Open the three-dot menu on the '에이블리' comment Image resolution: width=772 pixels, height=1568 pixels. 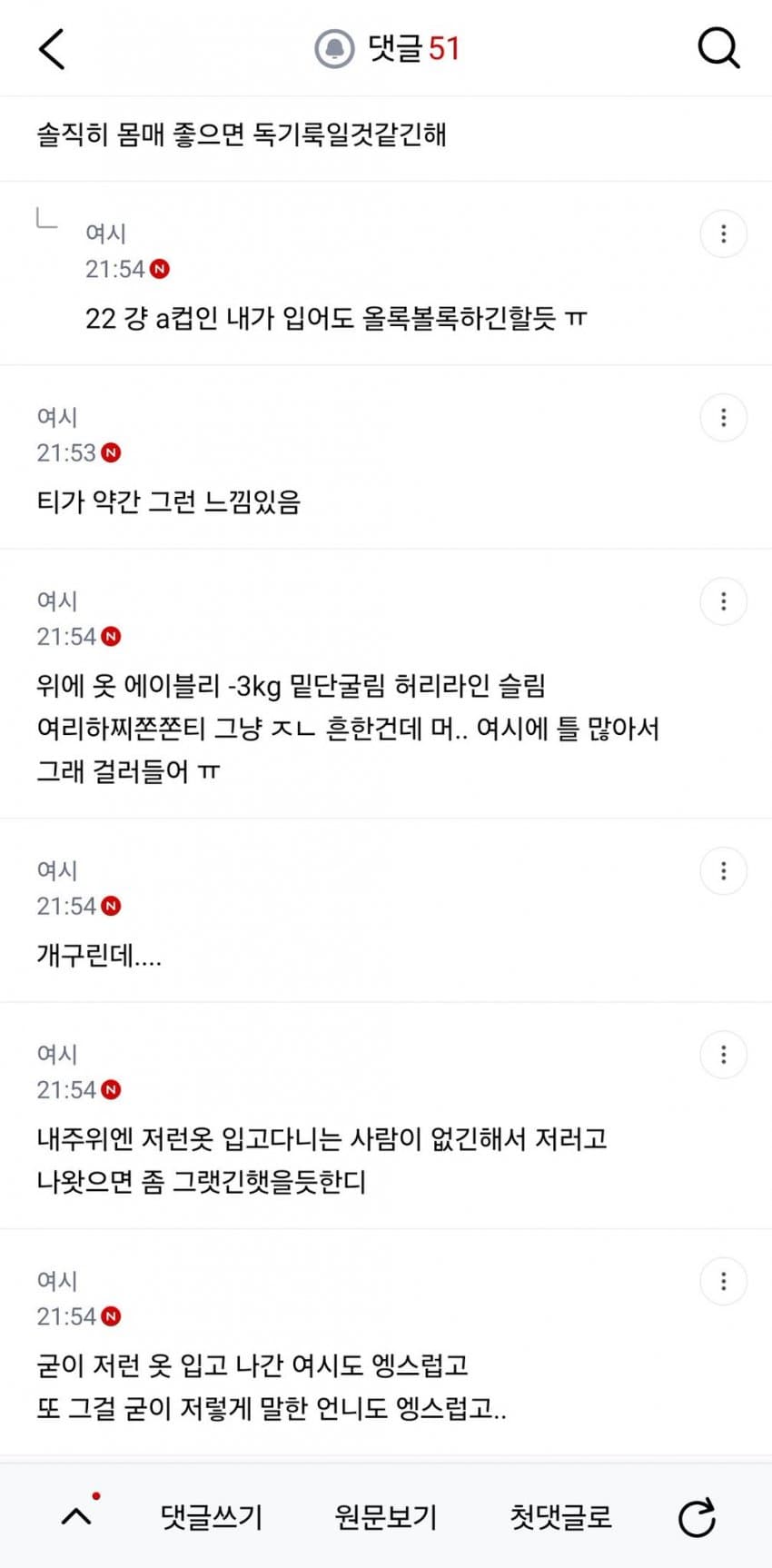723,601
